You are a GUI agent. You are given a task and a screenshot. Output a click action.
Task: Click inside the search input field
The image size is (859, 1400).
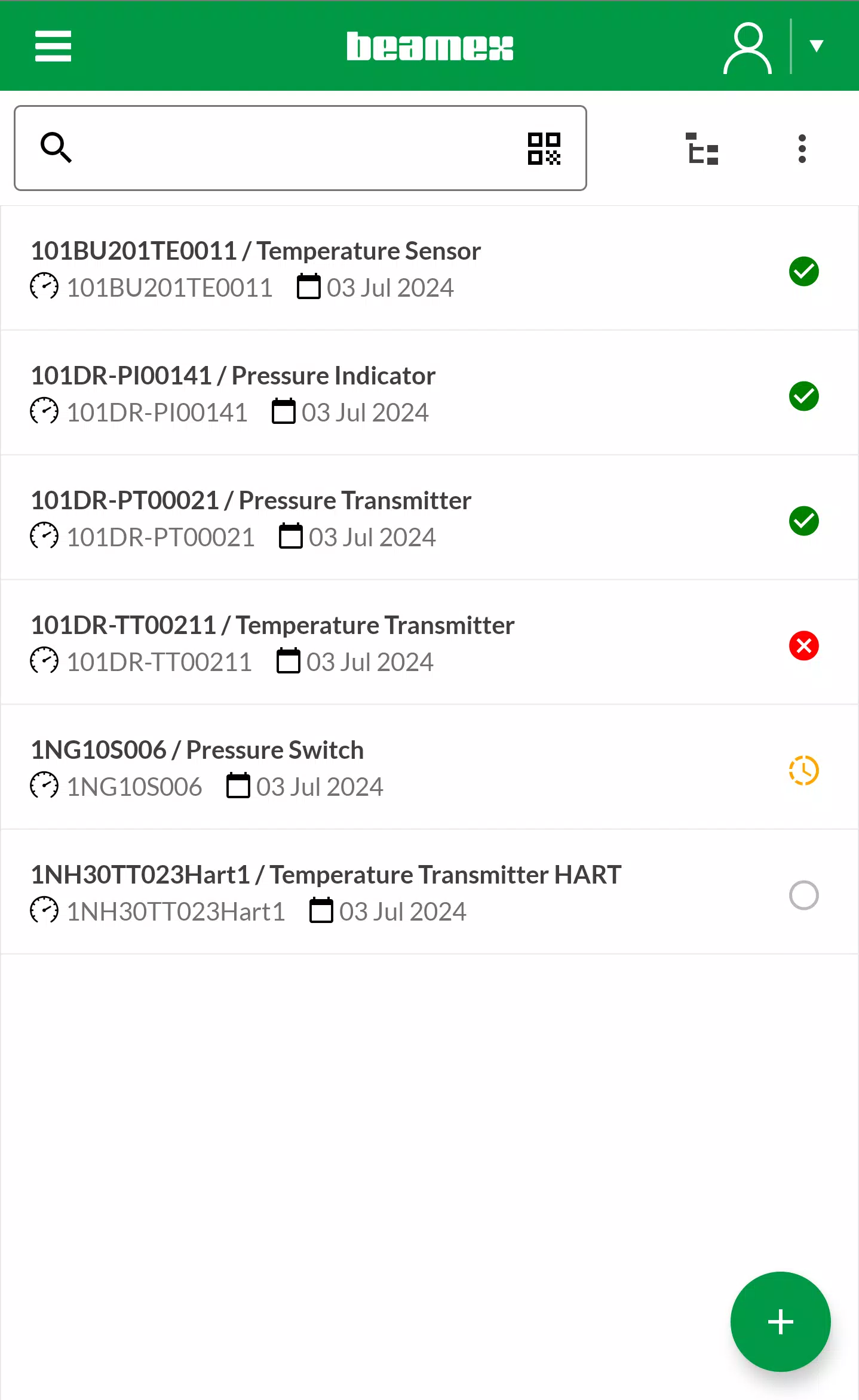(299, 147)
